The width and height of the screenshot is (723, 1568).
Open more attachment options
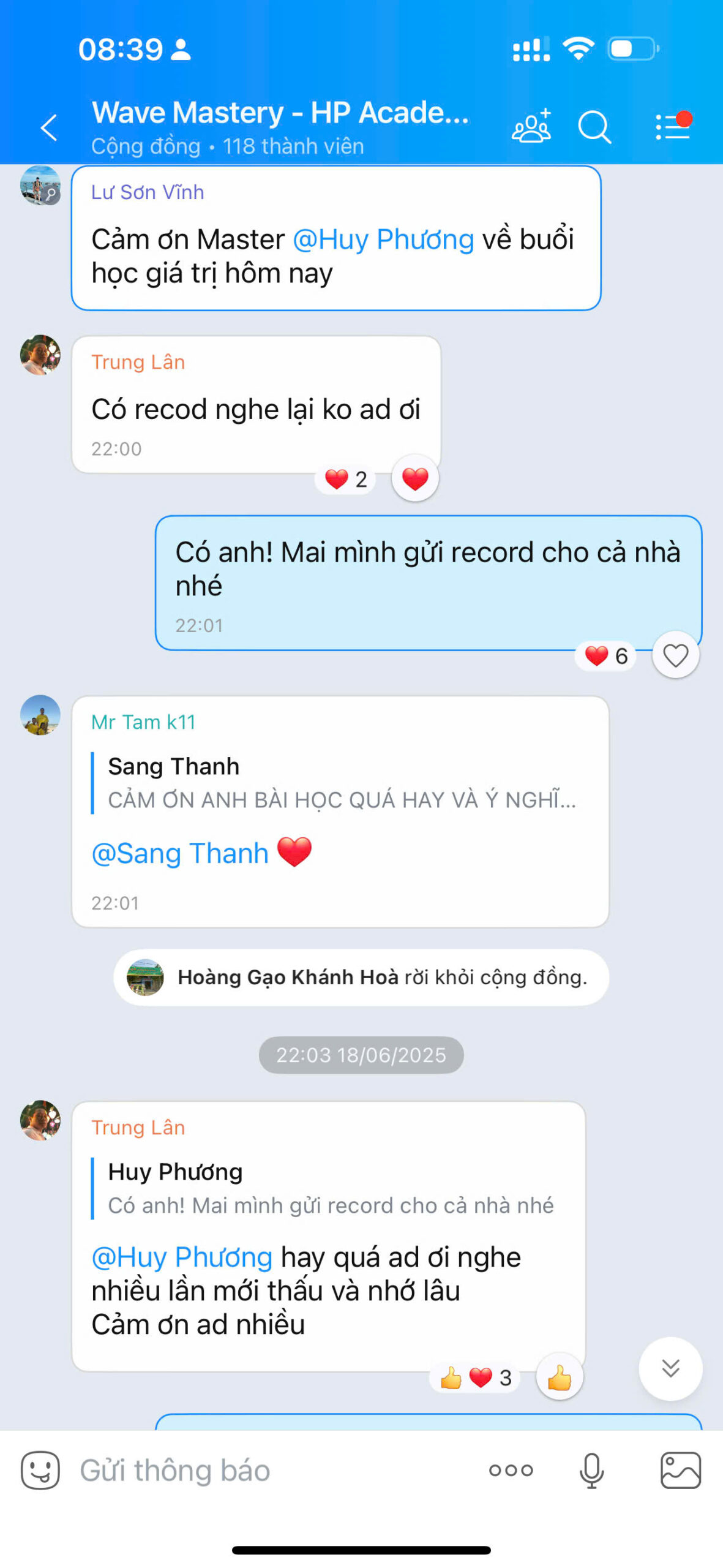pos(511,1470)
